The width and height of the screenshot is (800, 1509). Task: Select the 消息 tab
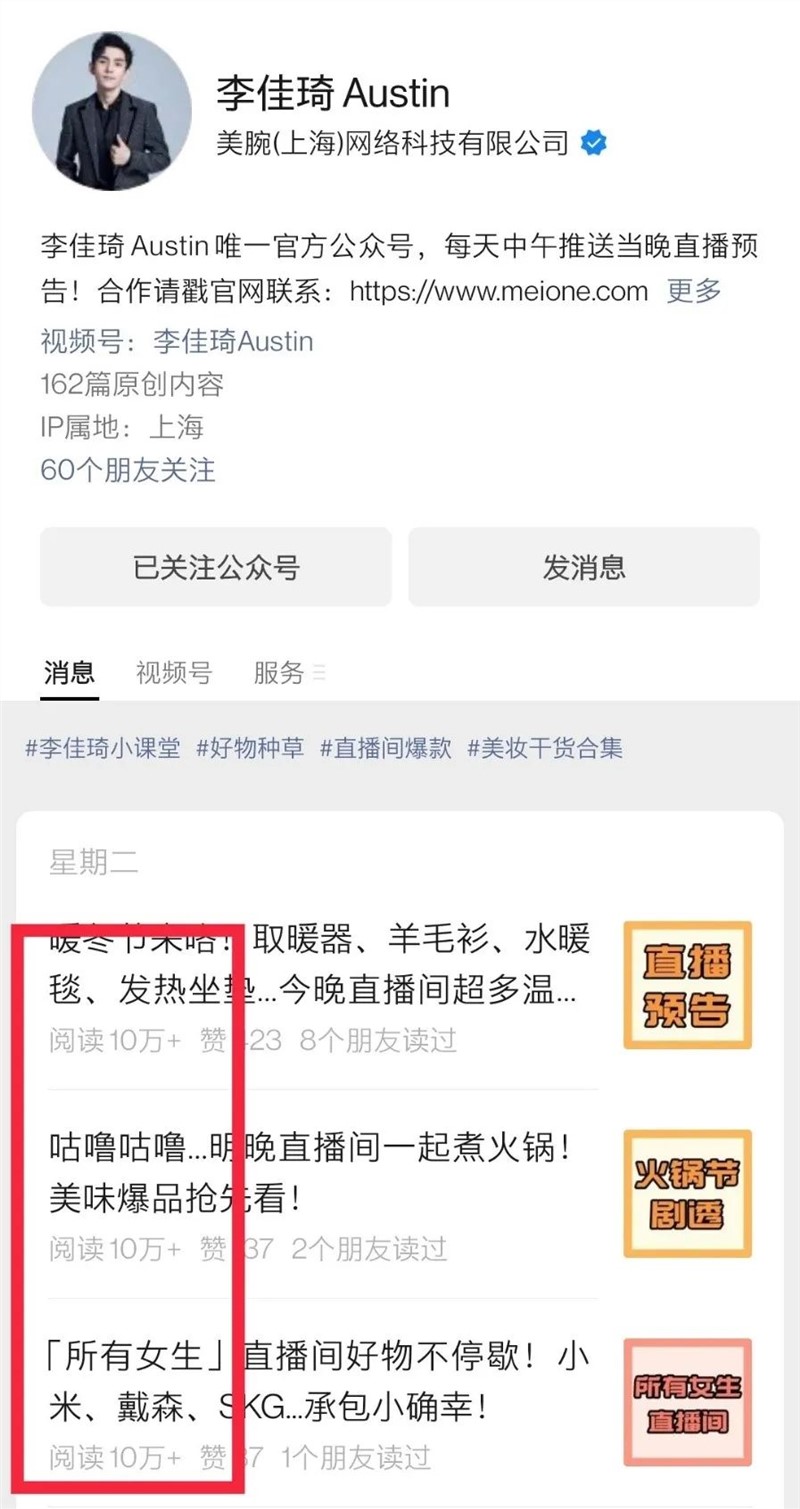[69, 673]
